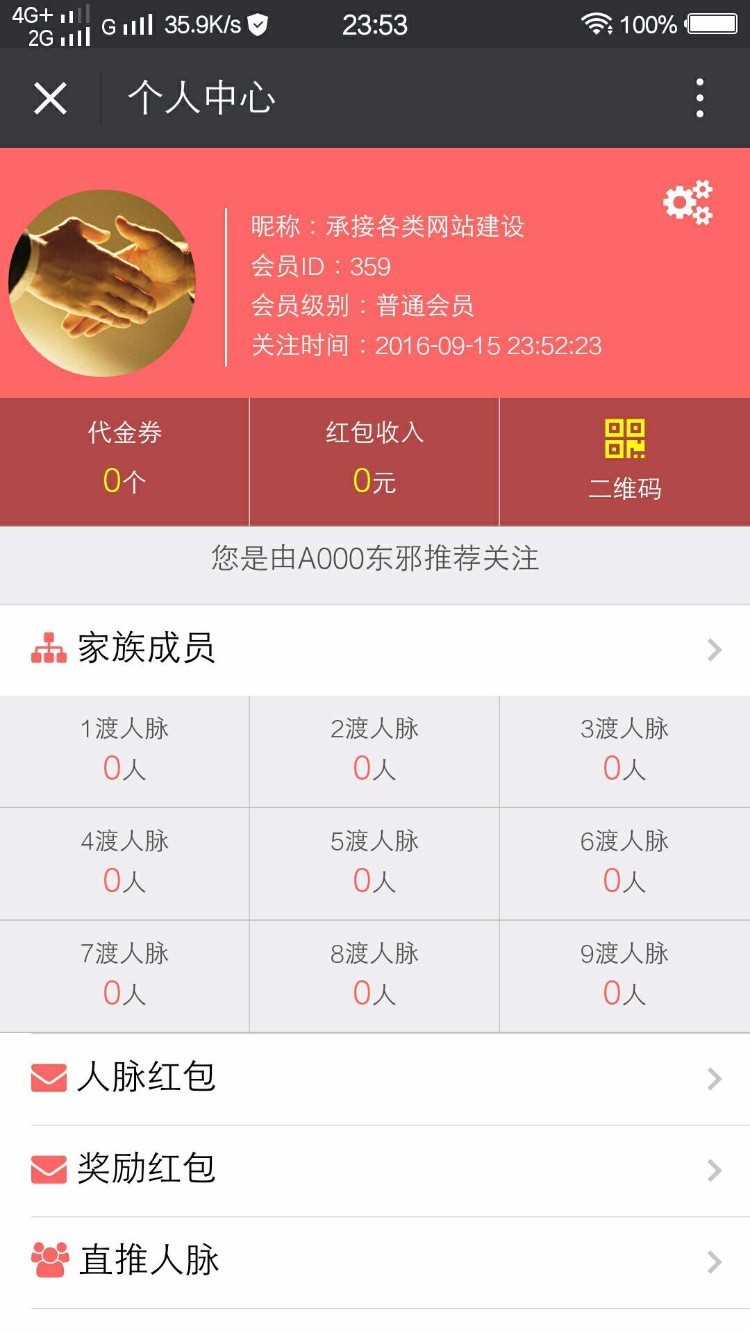Click the A000东邪 referral notice

375,562
